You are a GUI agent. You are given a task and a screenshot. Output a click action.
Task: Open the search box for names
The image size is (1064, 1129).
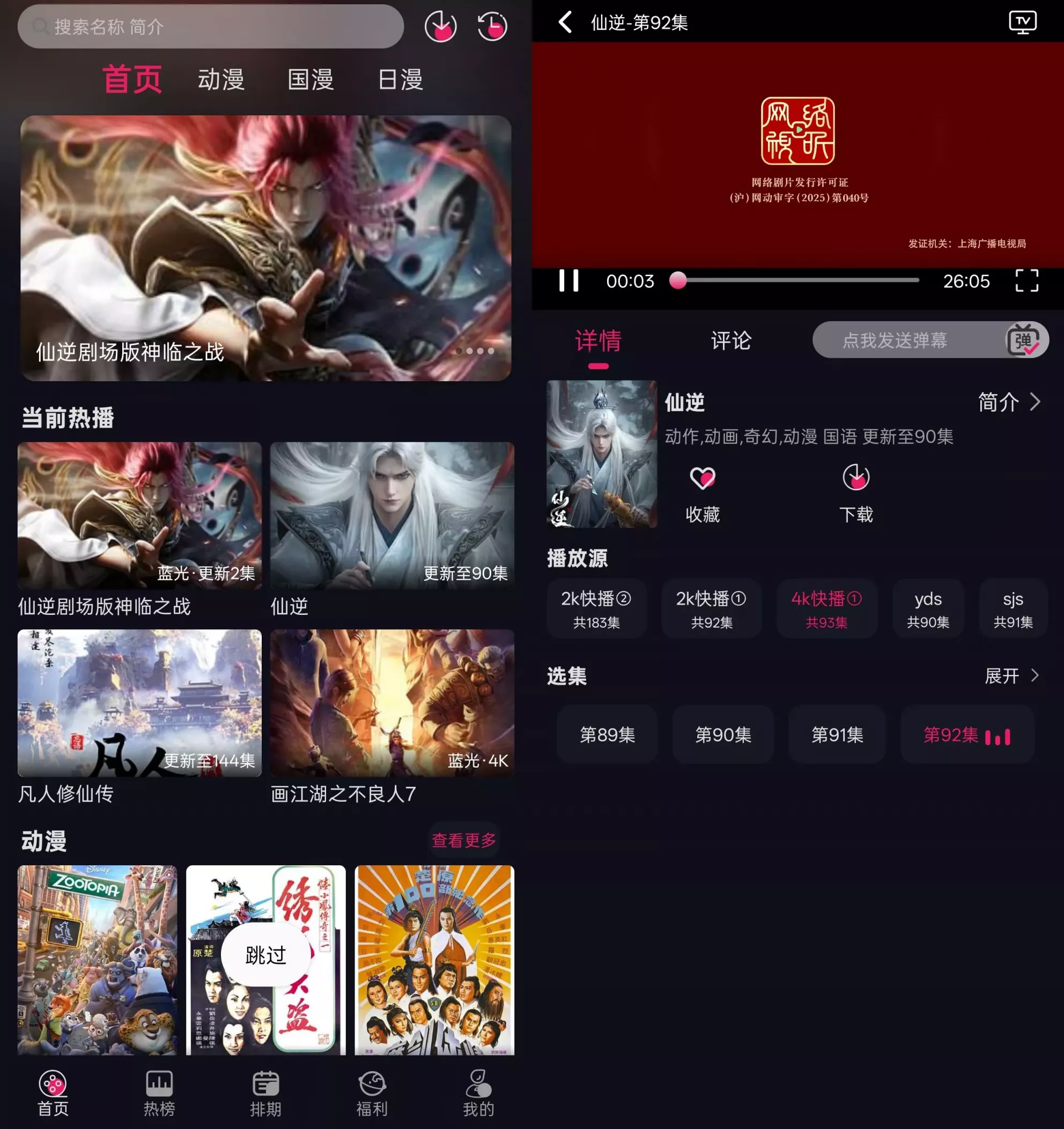(210, 27)
